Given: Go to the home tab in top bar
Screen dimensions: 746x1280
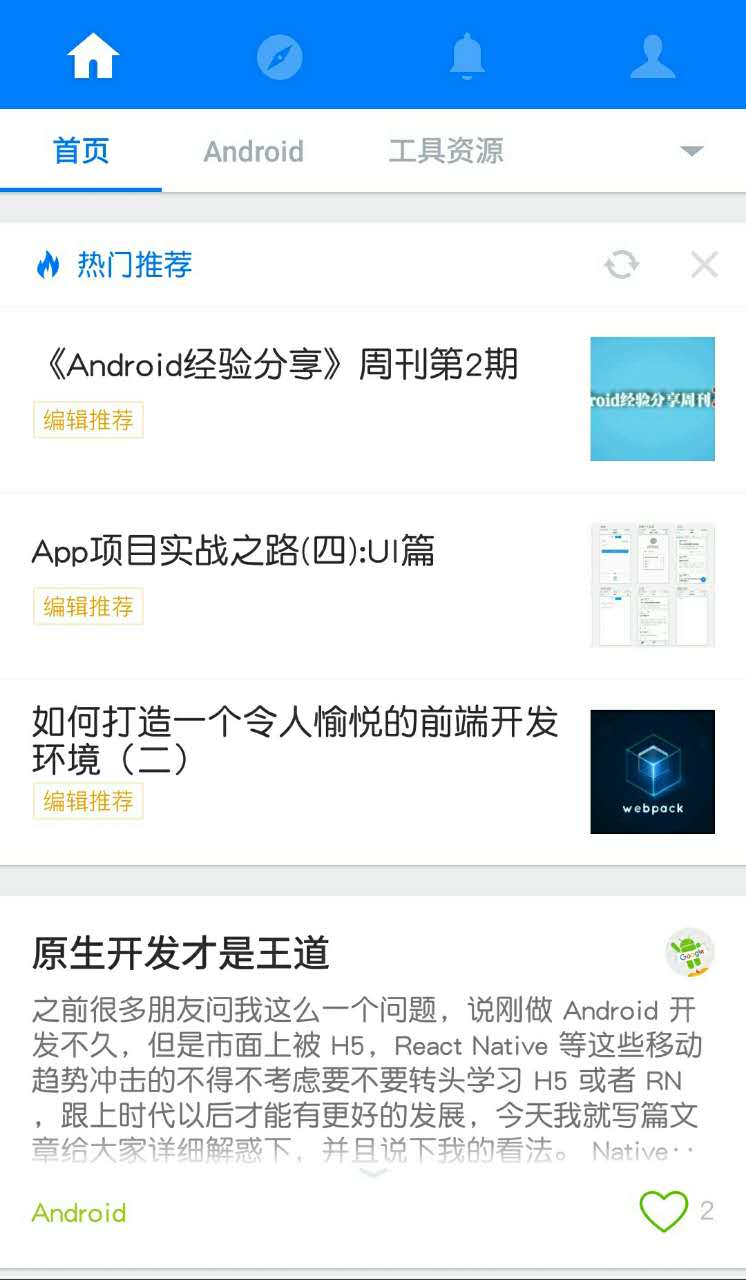Looking at the screenshot, I should [x=93, y=56].
